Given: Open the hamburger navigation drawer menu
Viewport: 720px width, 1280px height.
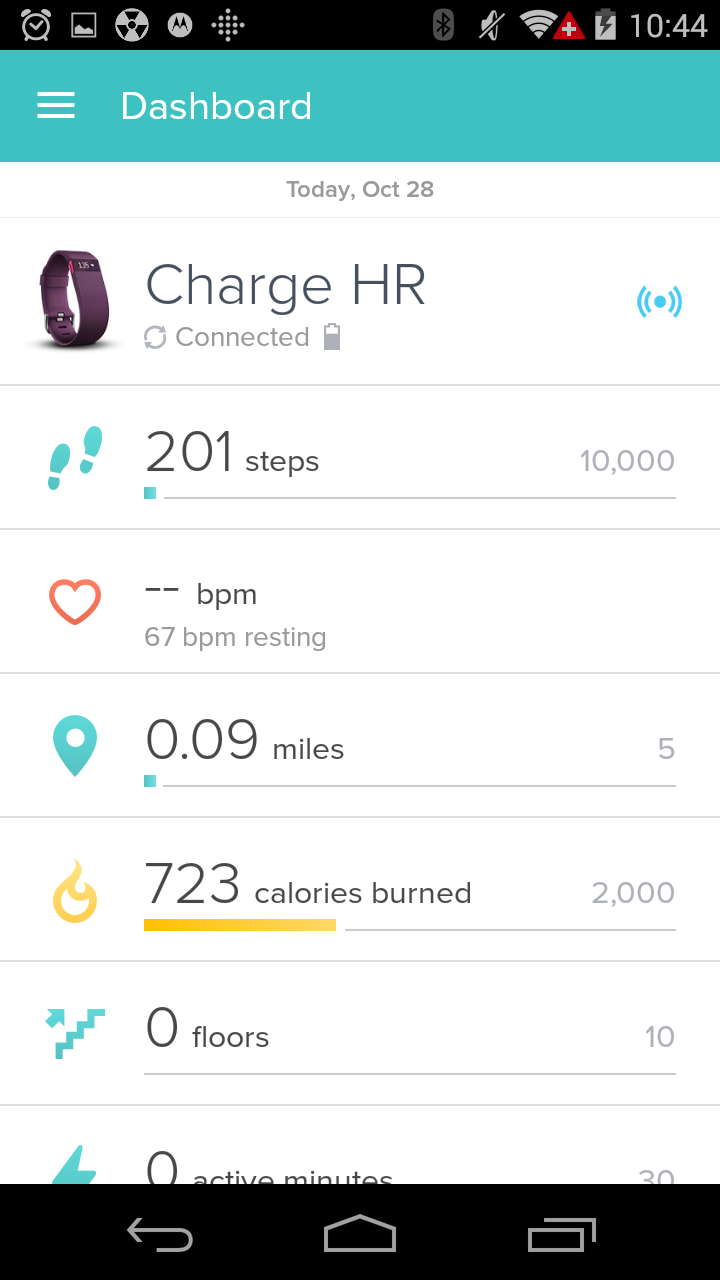Looking at the screenshot, I should click(56, 106).
